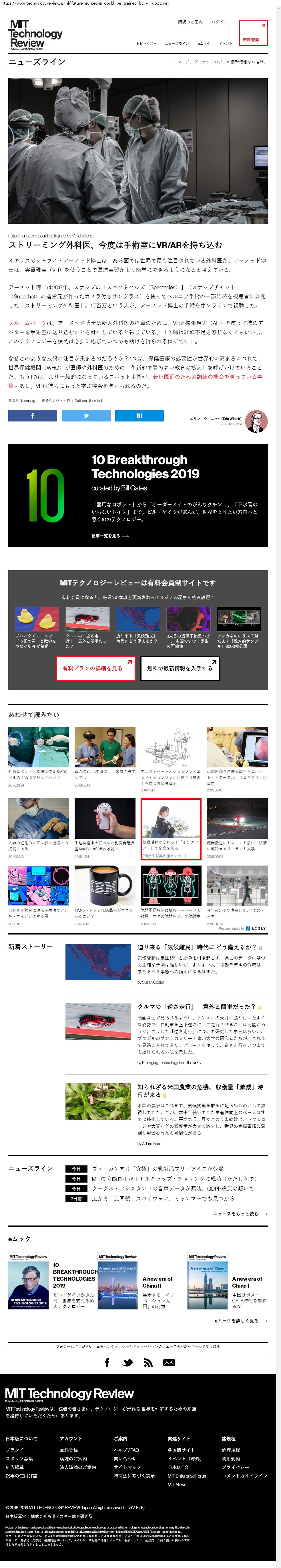
Task: Open ヘルプ/FAQ in the footer
Action: pyautogui.click(x=126, y=1450)
